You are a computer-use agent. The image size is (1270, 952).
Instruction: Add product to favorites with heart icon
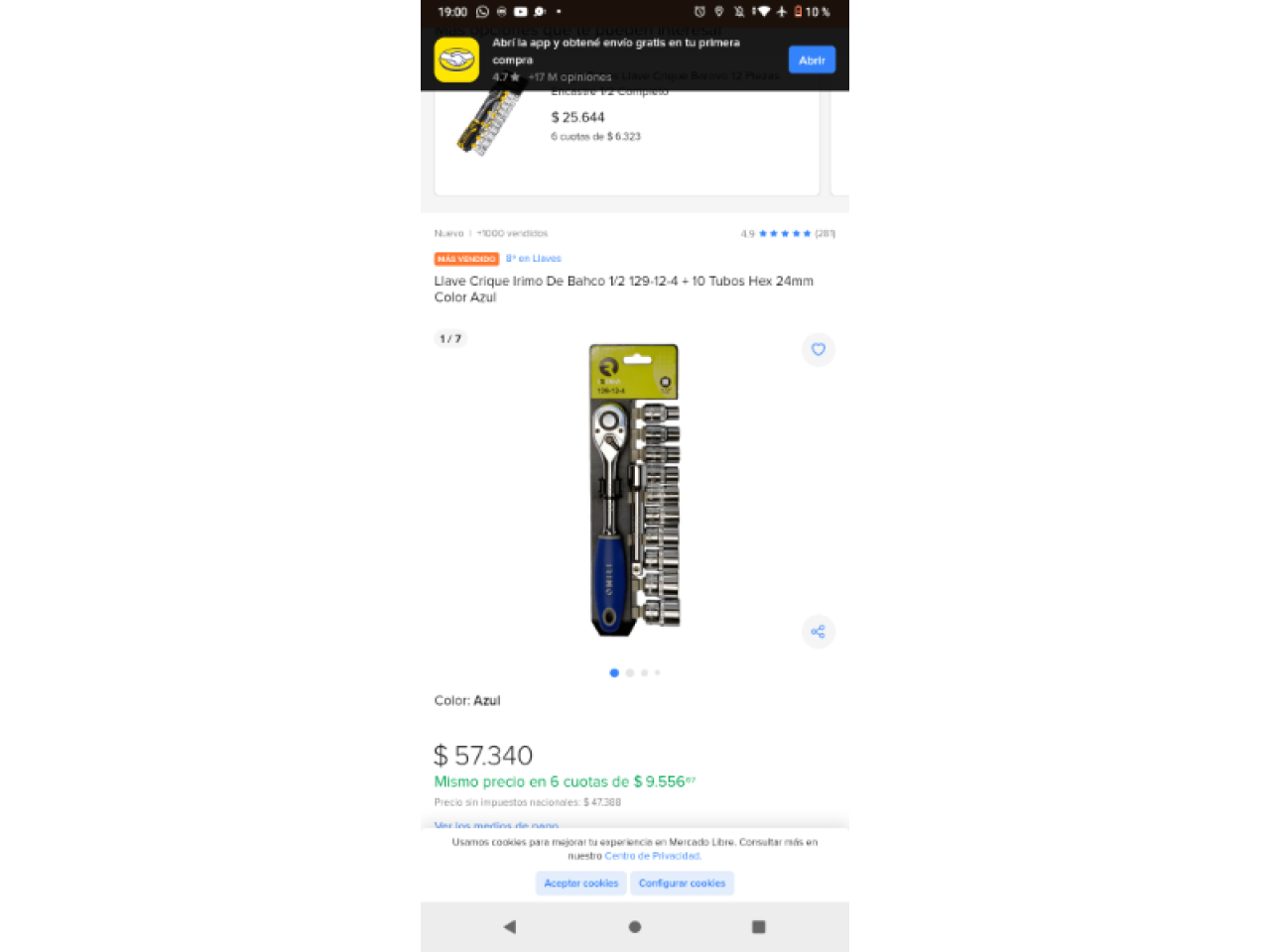[818, 349]
